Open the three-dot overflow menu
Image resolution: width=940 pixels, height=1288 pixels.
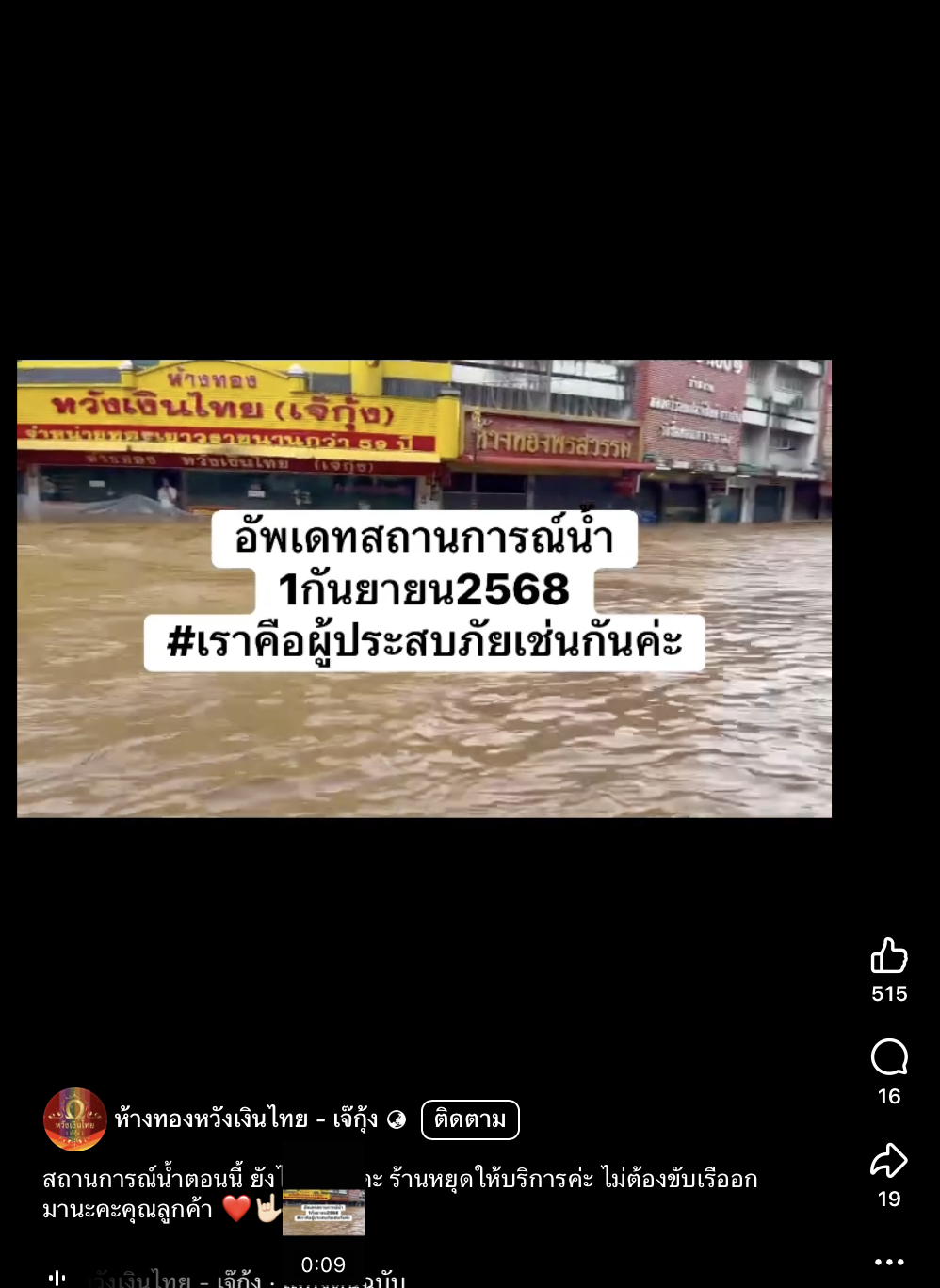(x=888, y=1262)
